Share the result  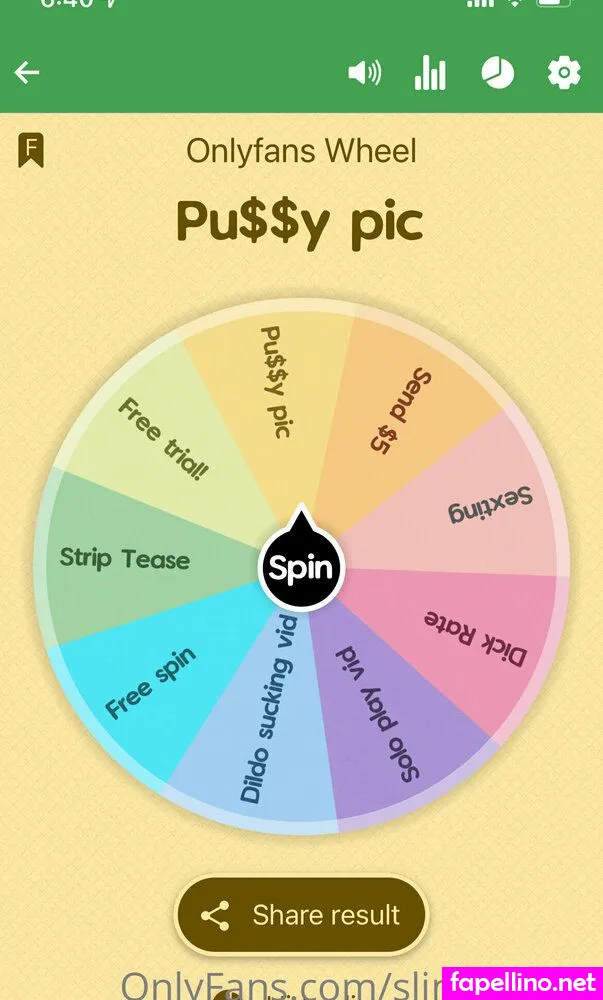click(301, 914)
